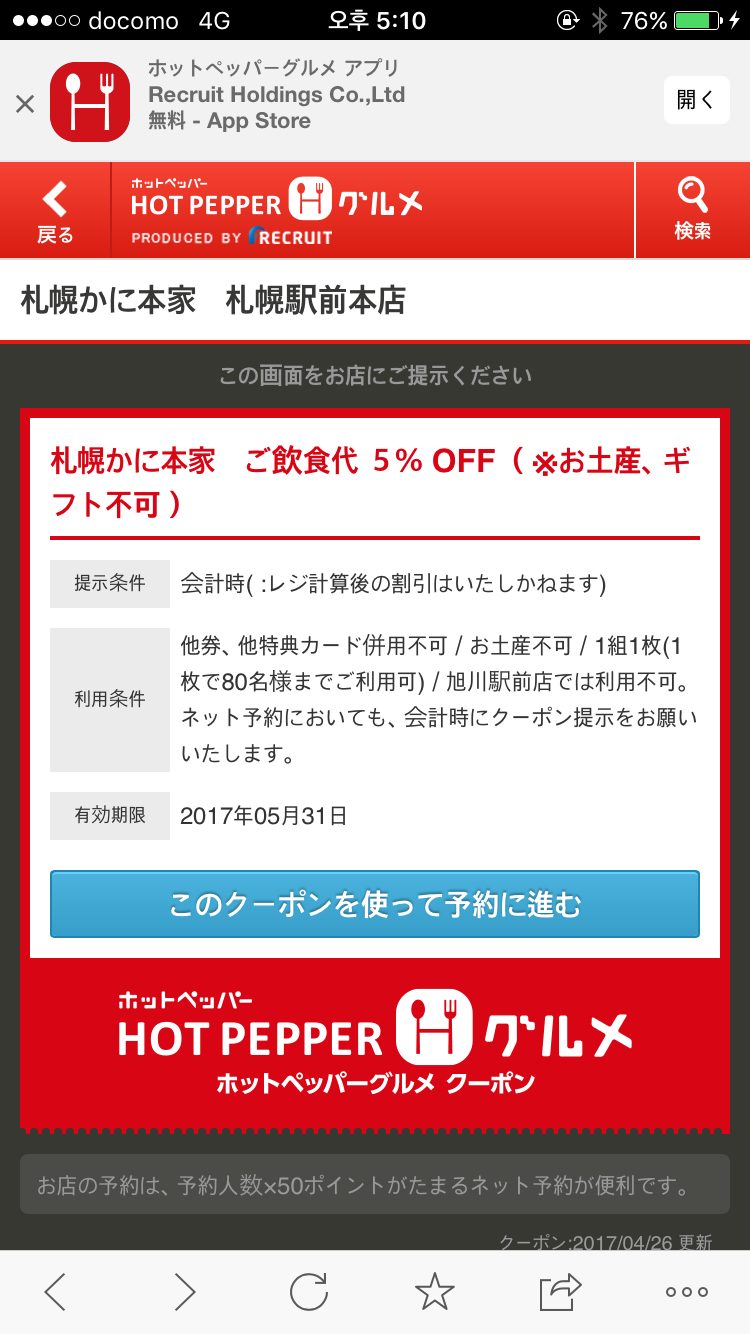
Task: Reload the current page
Action: coord(309,1291)
